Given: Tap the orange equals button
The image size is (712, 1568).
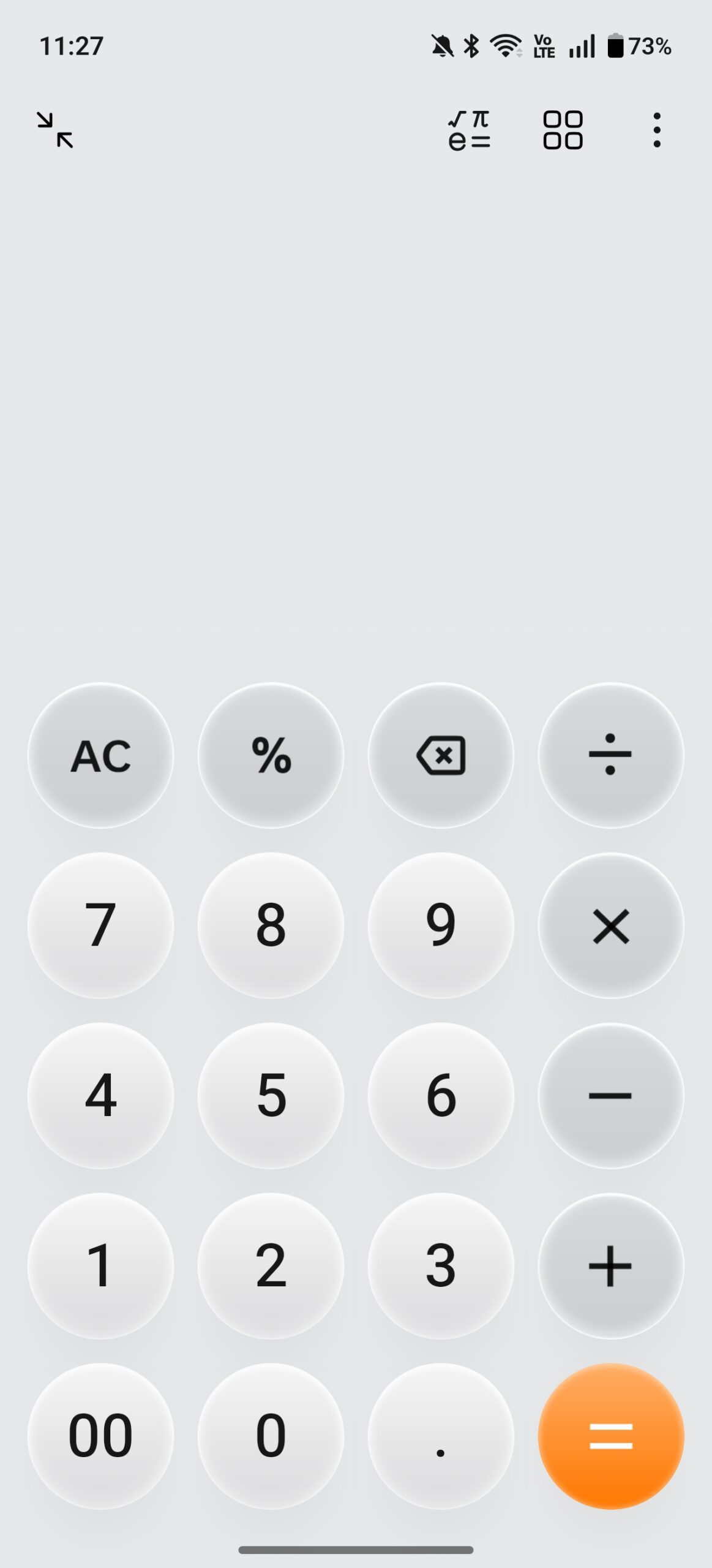Looking at the screenshot, I should [x=612, y=1435].
